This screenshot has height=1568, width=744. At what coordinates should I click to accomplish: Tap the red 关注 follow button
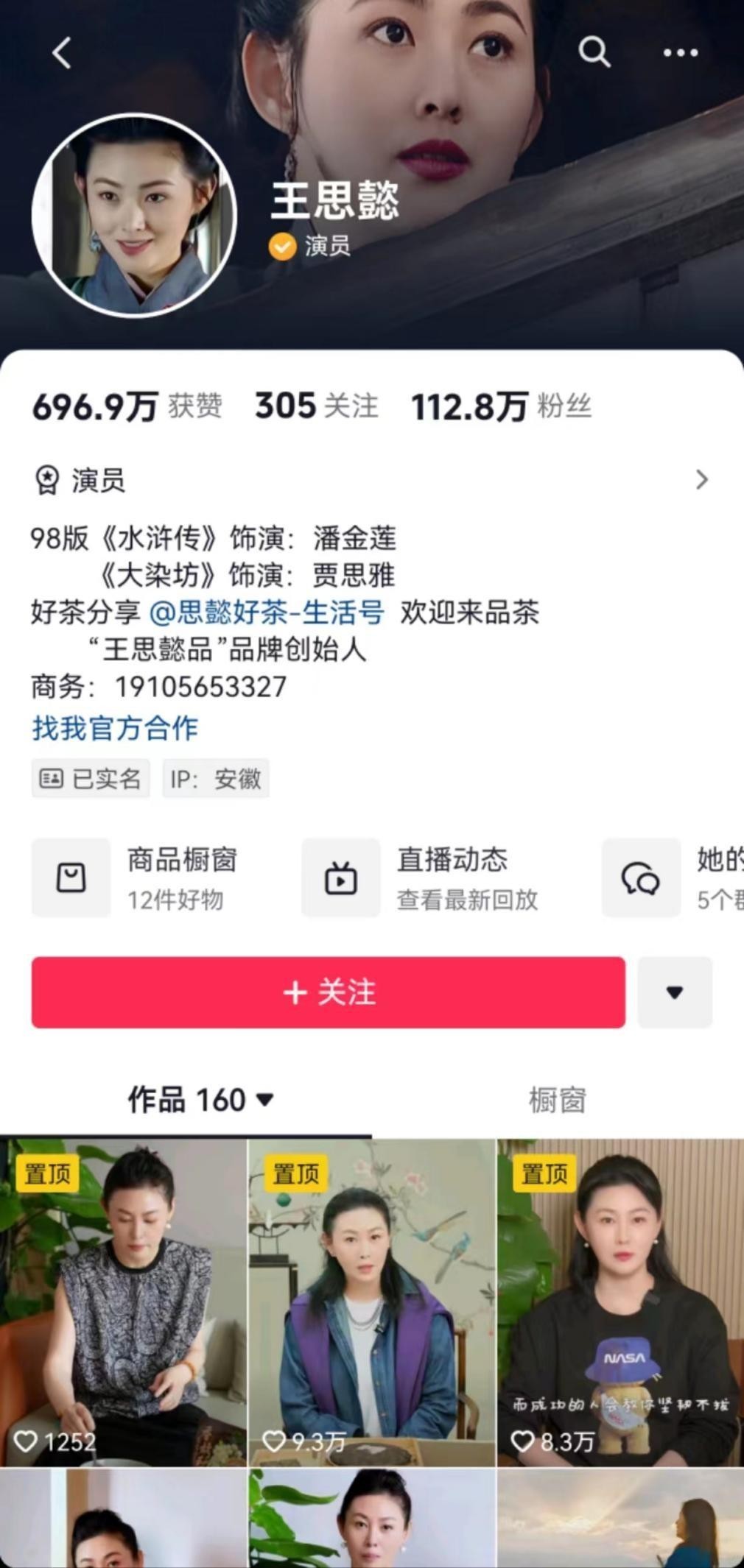click(329, 992)
